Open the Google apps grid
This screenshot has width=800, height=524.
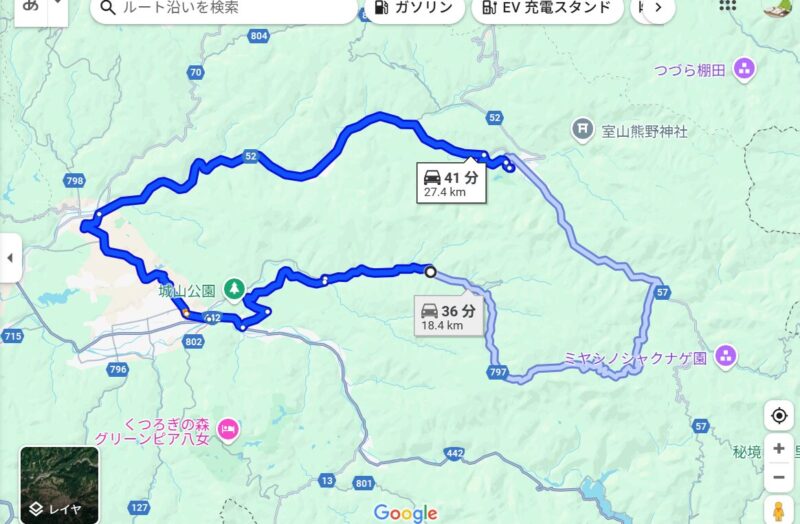click(729, 5)
